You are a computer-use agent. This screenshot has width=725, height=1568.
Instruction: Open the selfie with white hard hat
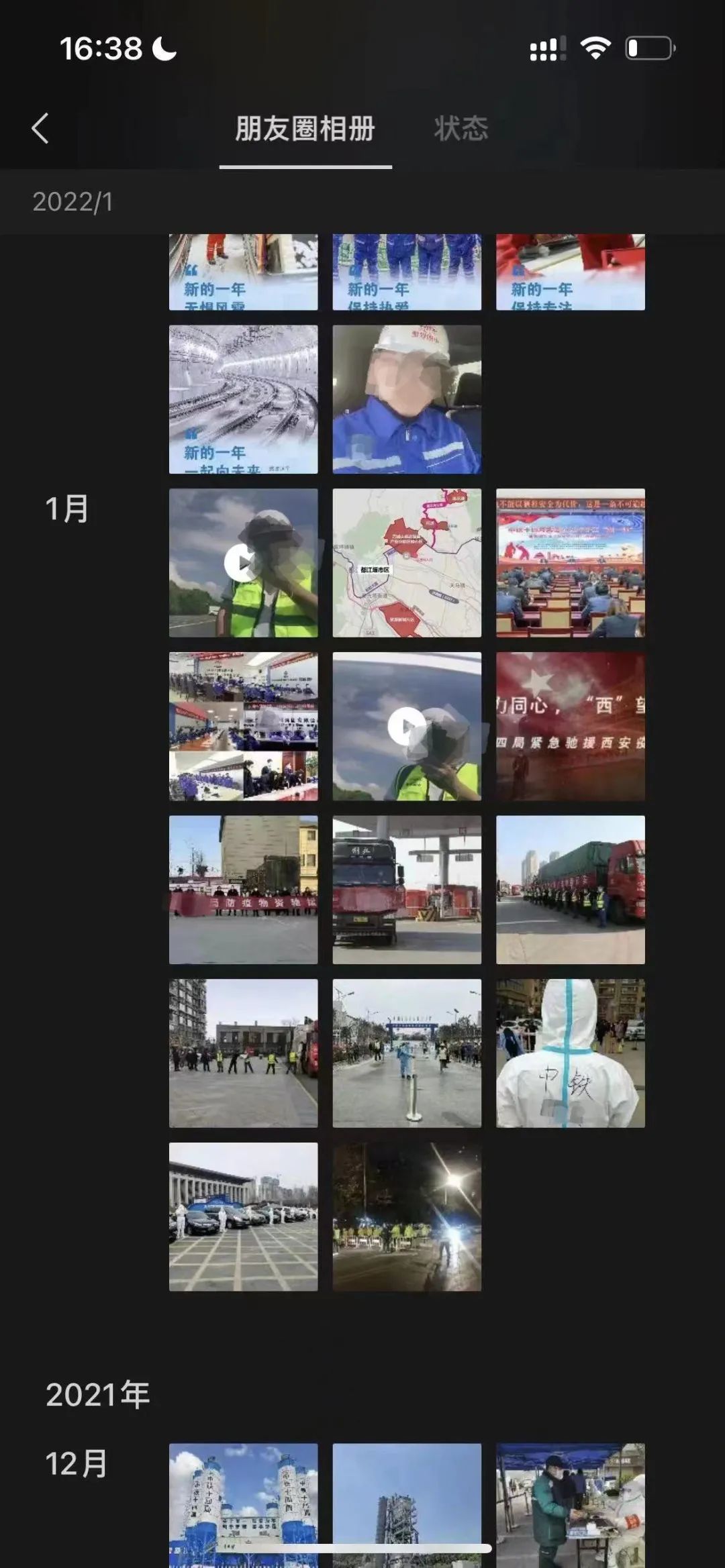407,399
